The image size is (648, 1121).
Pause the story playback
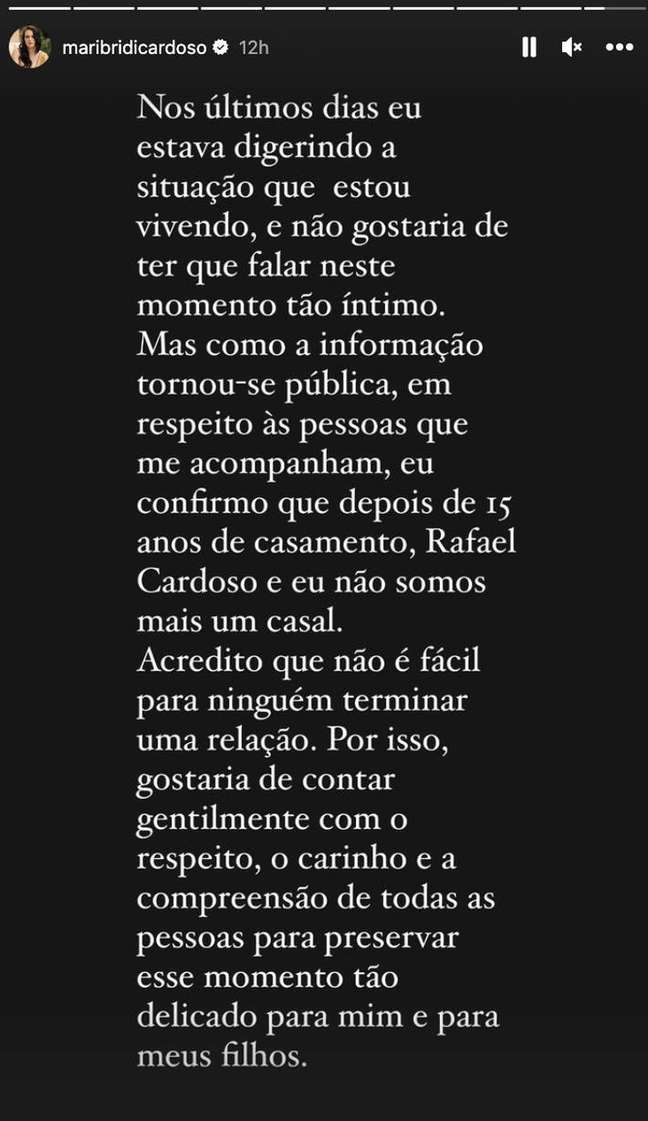coord(529,47)
